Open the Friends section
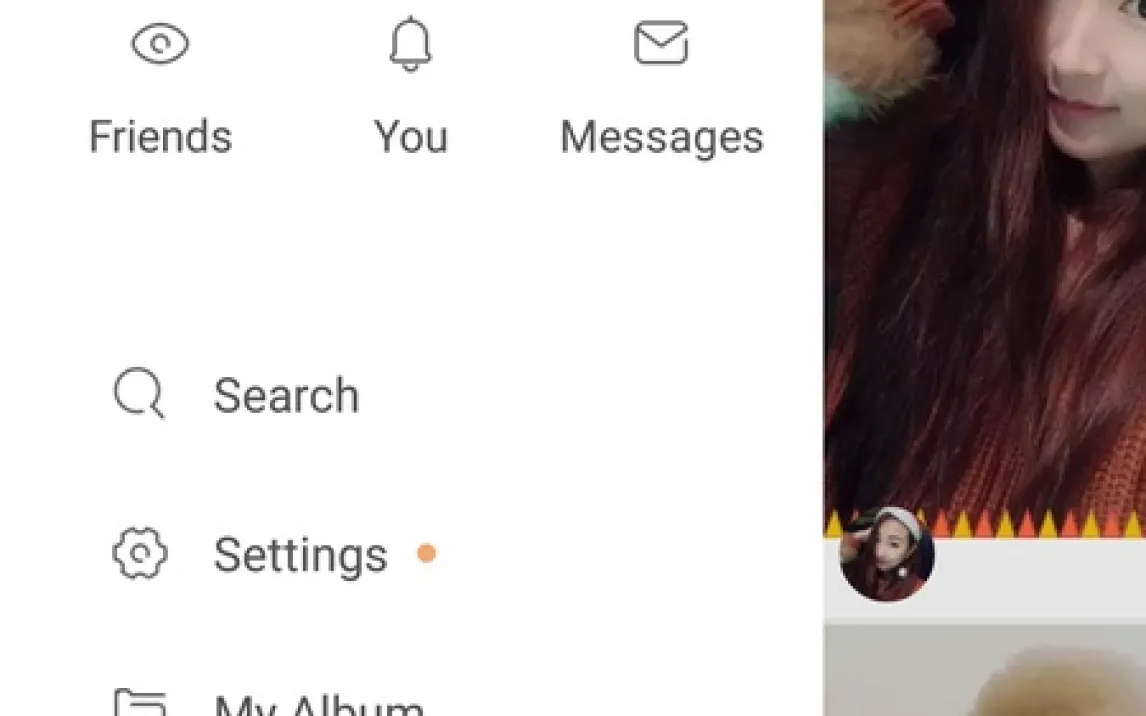The width and height of the screenshot is (1146, 716). [160, 88]
